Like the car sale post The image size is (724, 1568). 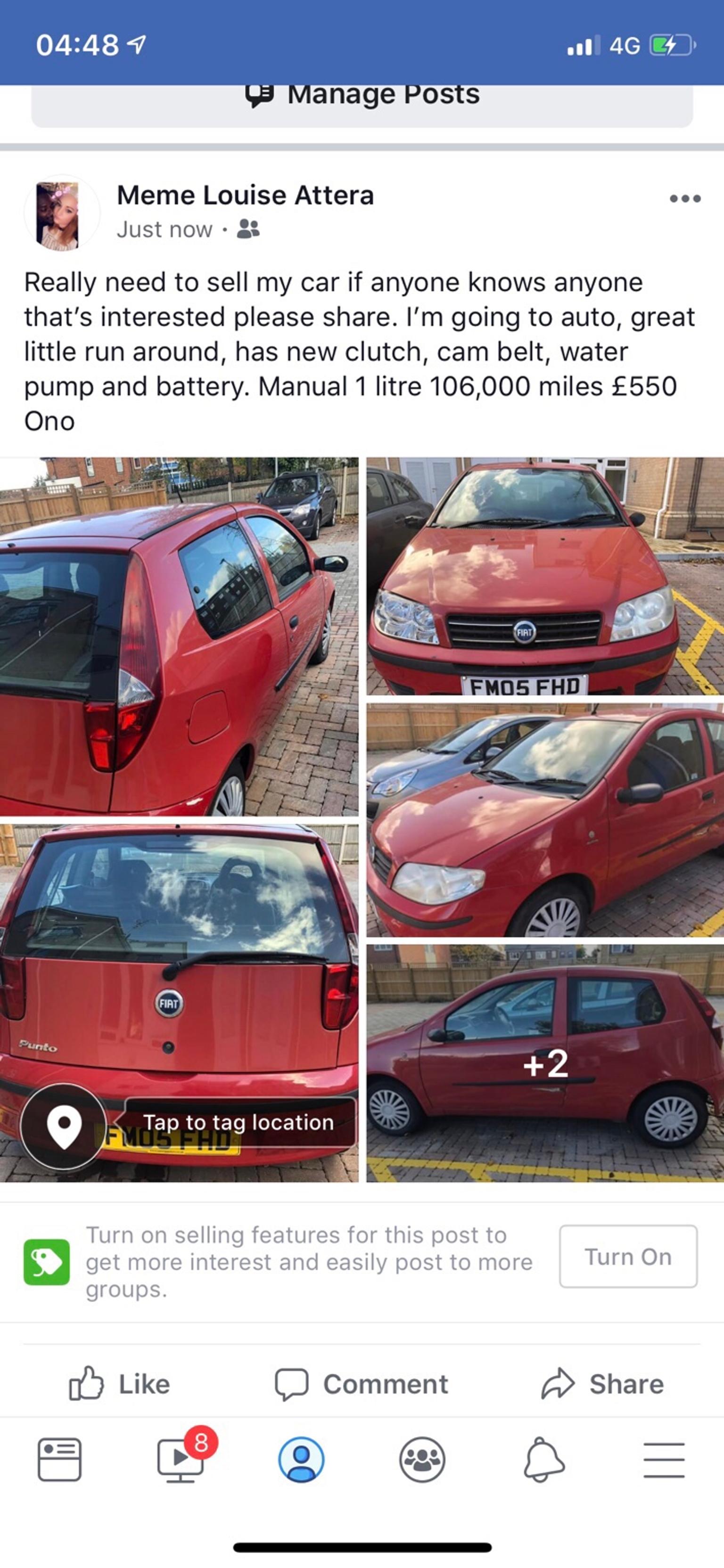(x=119, y=1384)
